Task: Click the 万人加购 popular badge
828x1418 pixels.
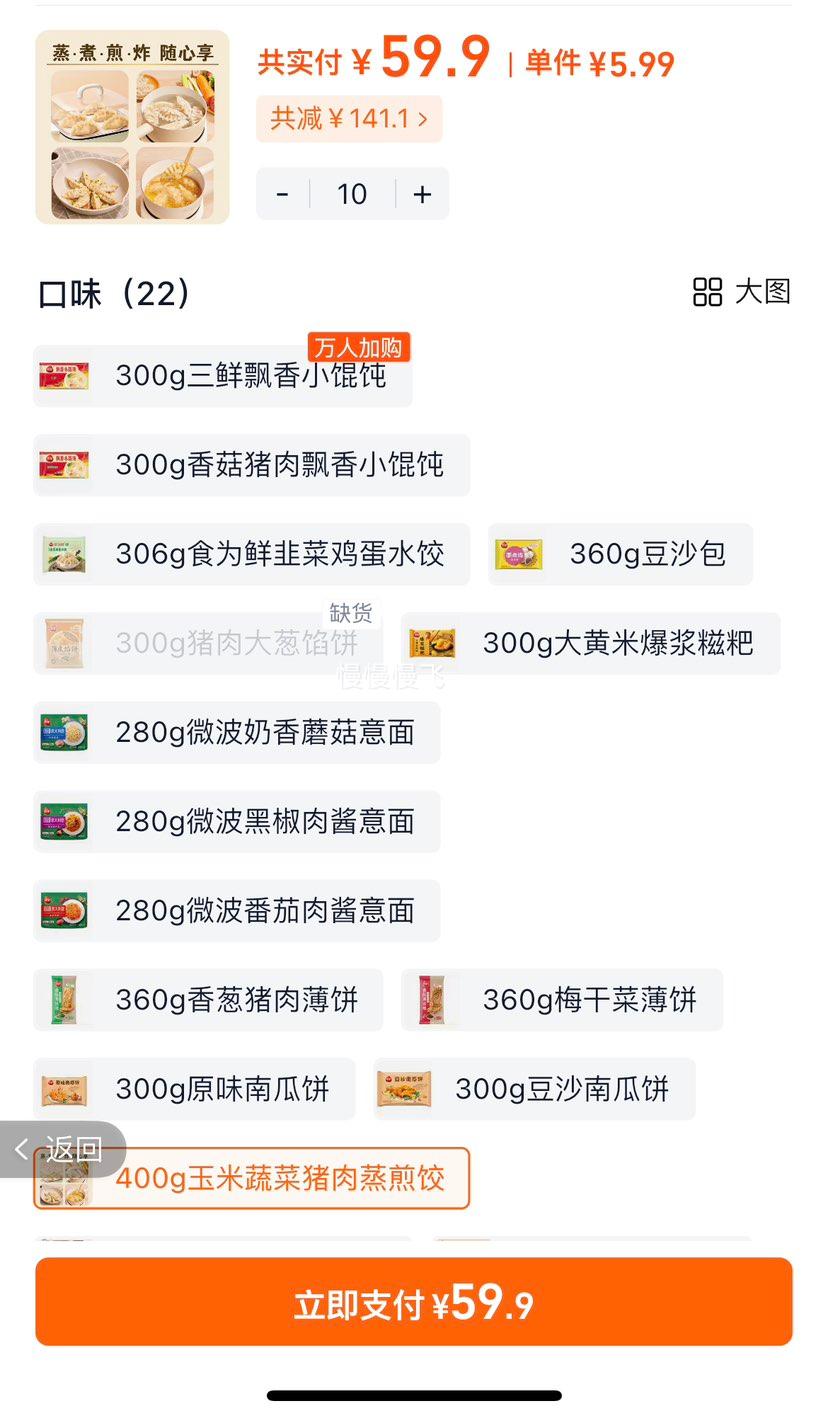Action: pyautogui.click(x=358, y=347)
